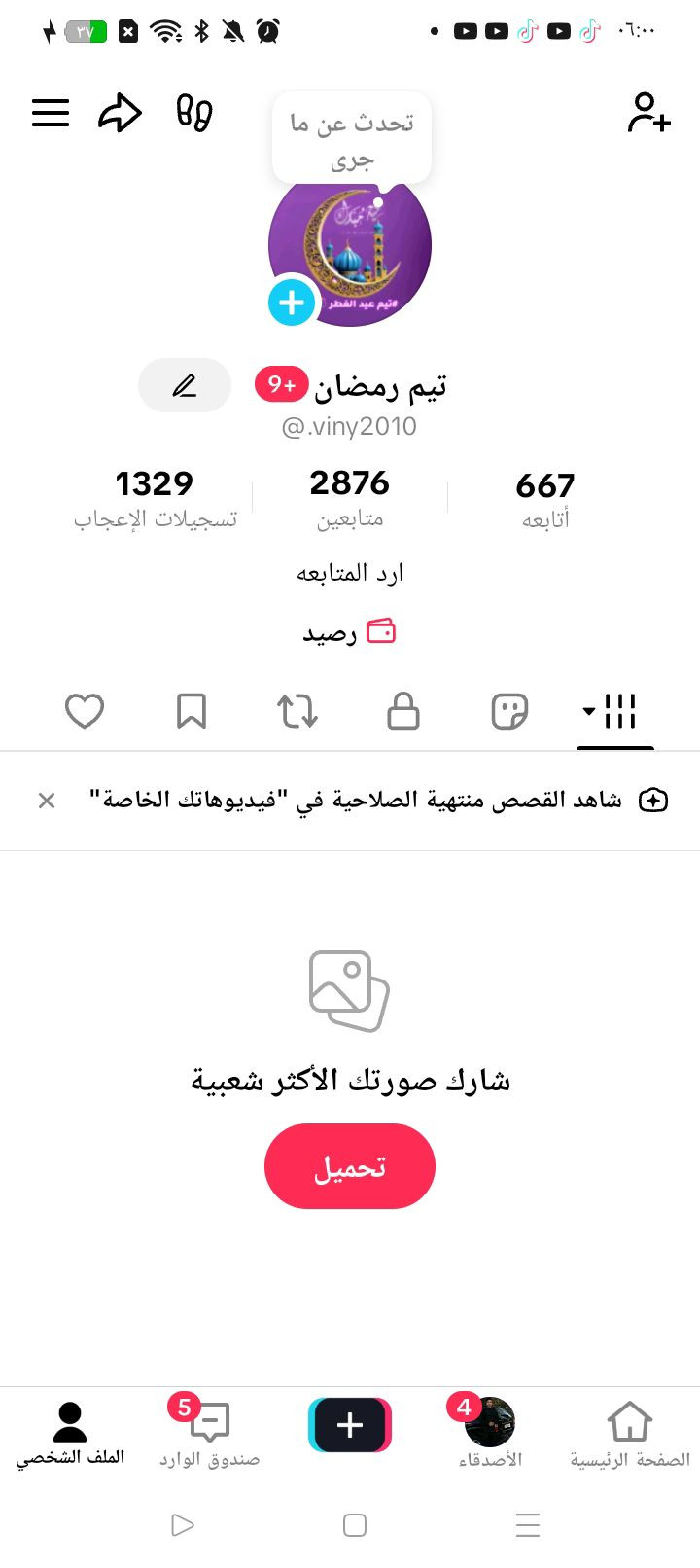The width and height of the screenshot is (700, 1568).
Task: Create a new post with plus button
Action: [350, 1425]
